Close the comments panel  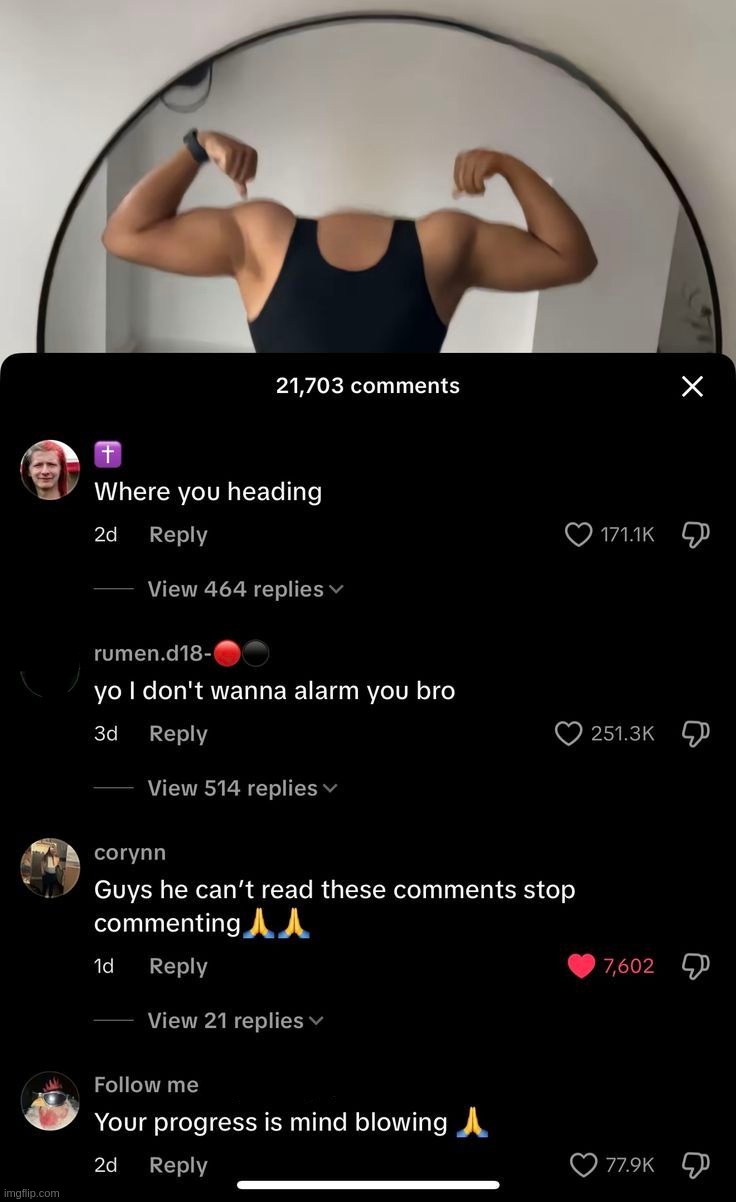[x=692, y=386]
